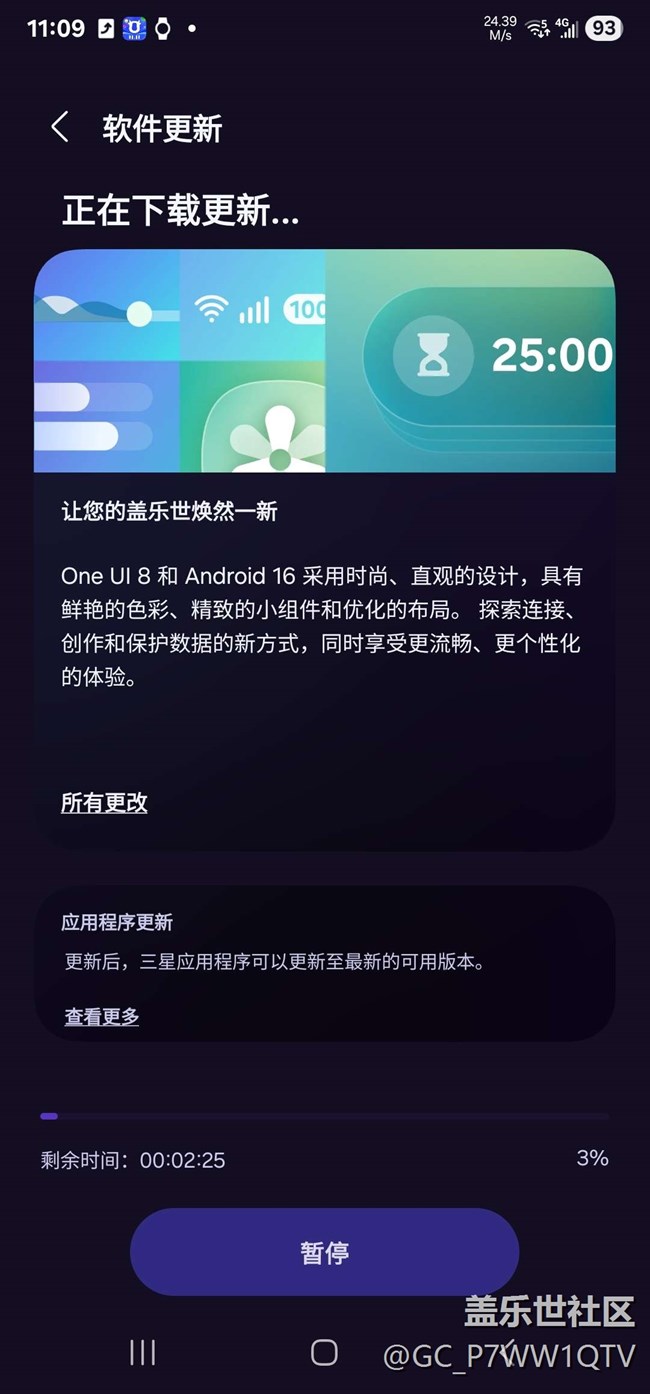Open the 所有更改 link

(104, 802)
